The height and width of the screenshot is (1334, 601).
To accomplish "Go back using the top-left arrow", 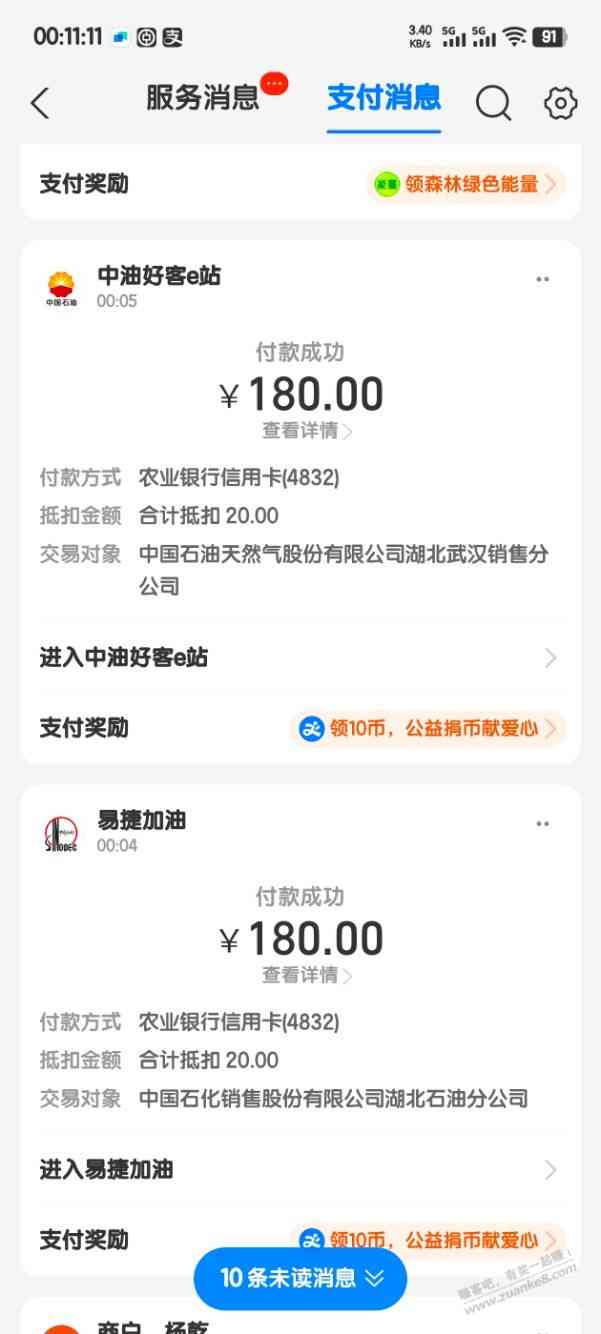I will pos(40,102).
